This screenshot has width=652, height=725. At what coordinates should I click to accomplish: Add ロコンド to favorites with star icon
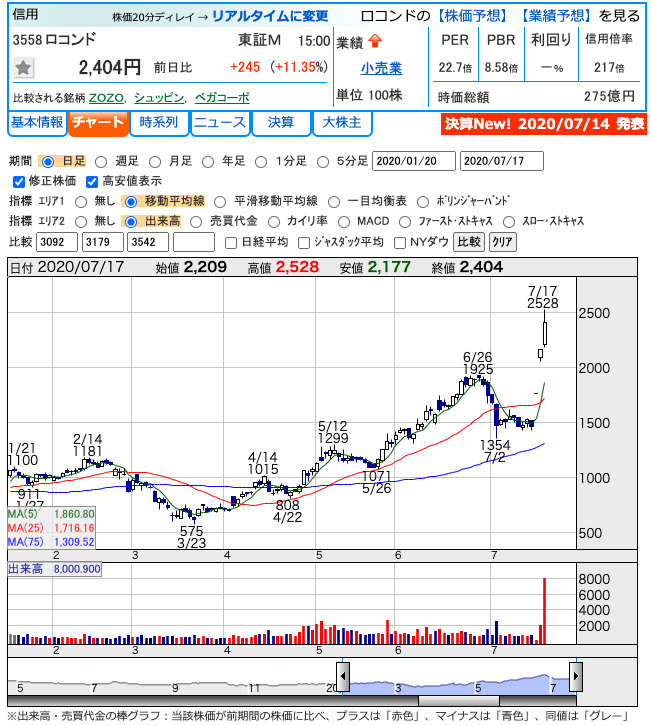click(x=24, y=68)
